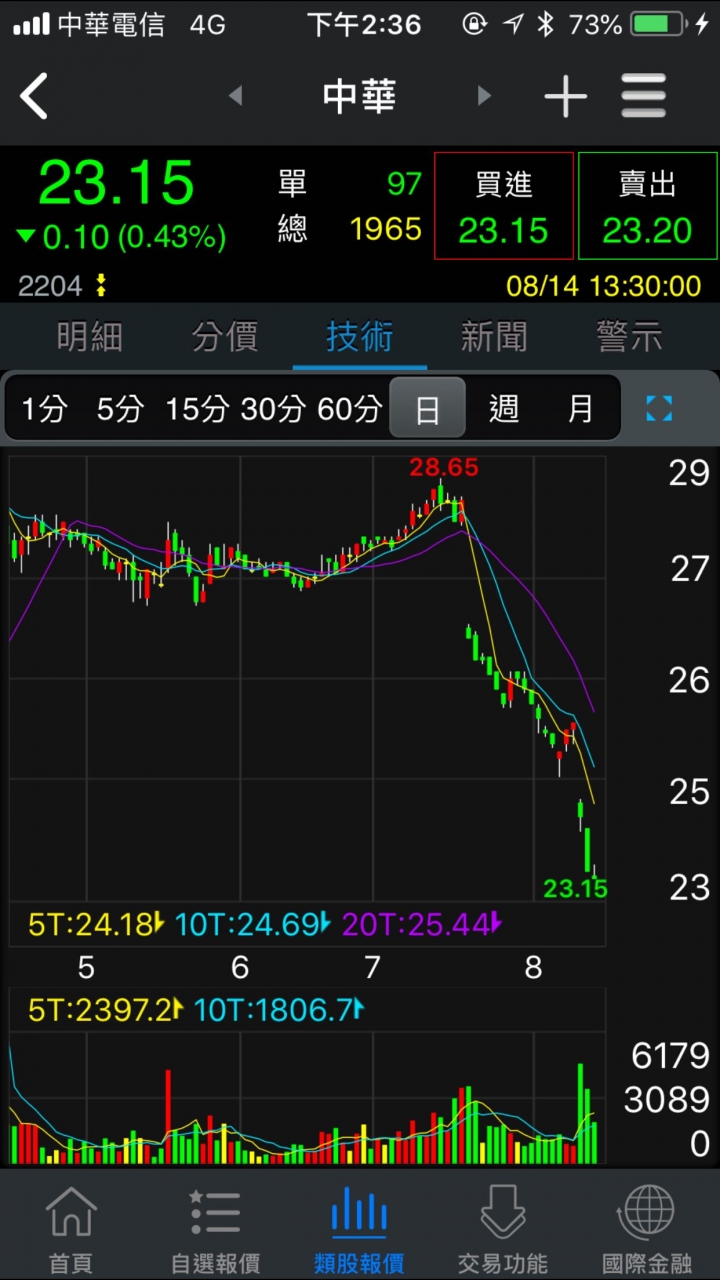Open the 分價 tab
Viewport: 720px width, 1280px height.
pos(225,337)
